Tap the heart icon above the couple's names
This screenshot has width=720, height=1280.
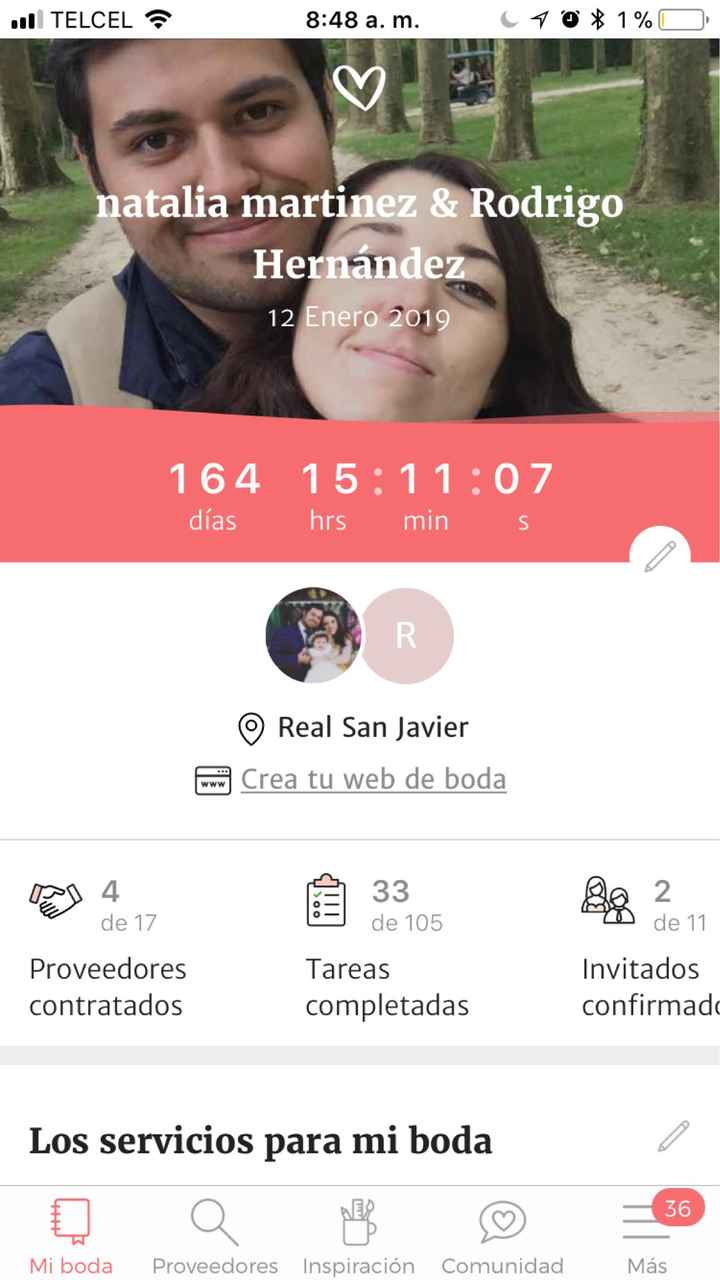click(360, 90)
